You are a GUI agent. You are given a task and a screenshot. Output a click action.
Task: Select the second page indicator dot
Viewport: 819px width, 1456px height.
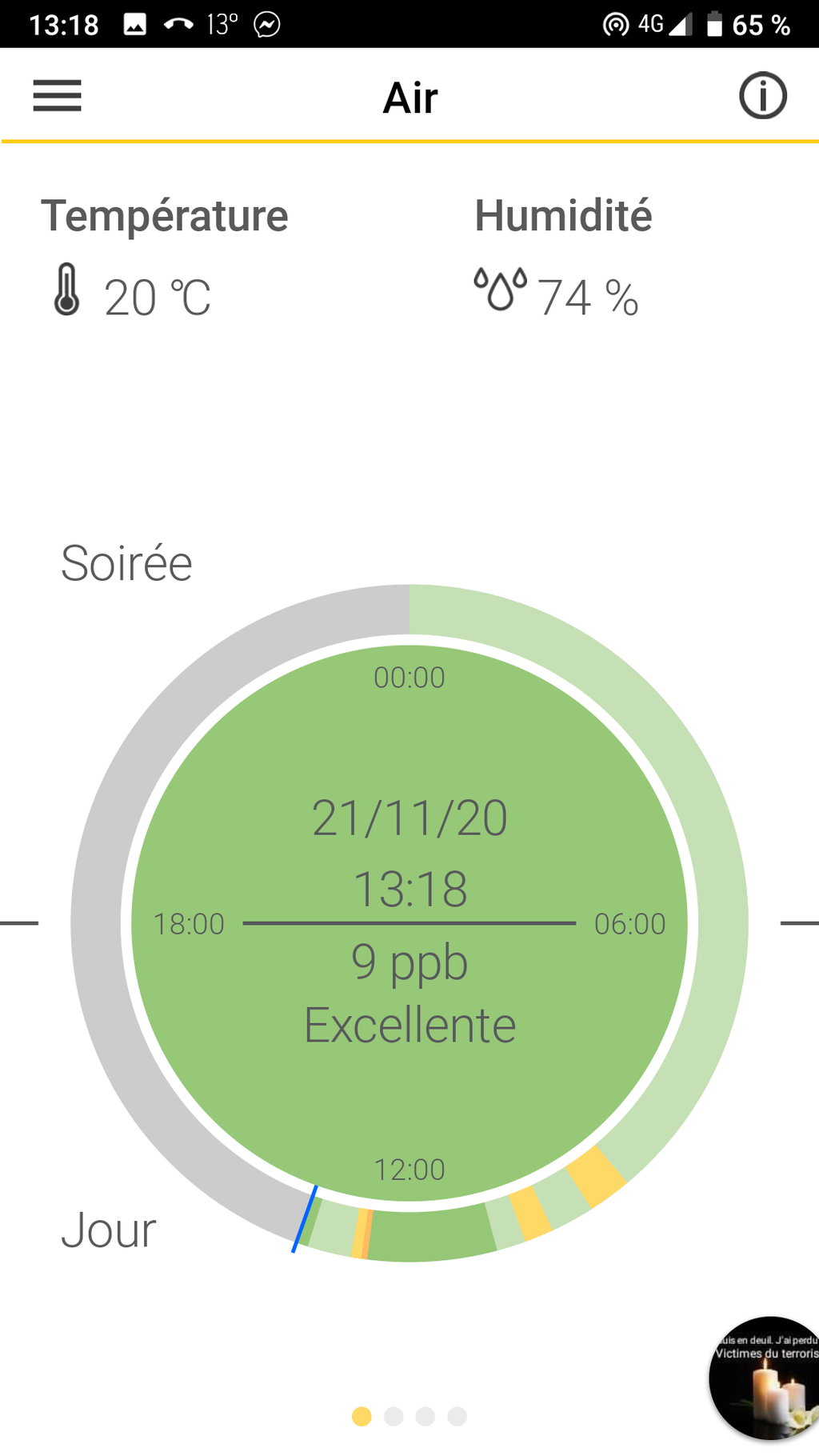[394, 1417]
